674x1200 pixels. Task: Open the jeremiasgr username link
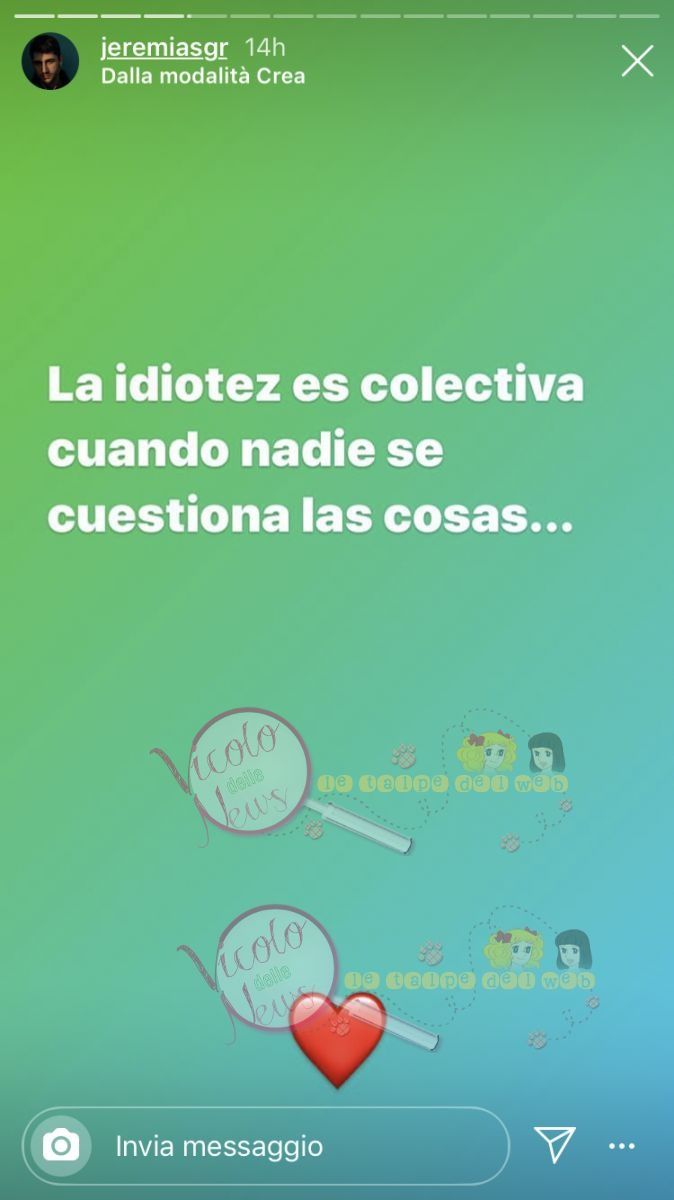pyautogui.click(x=164, y=47)
